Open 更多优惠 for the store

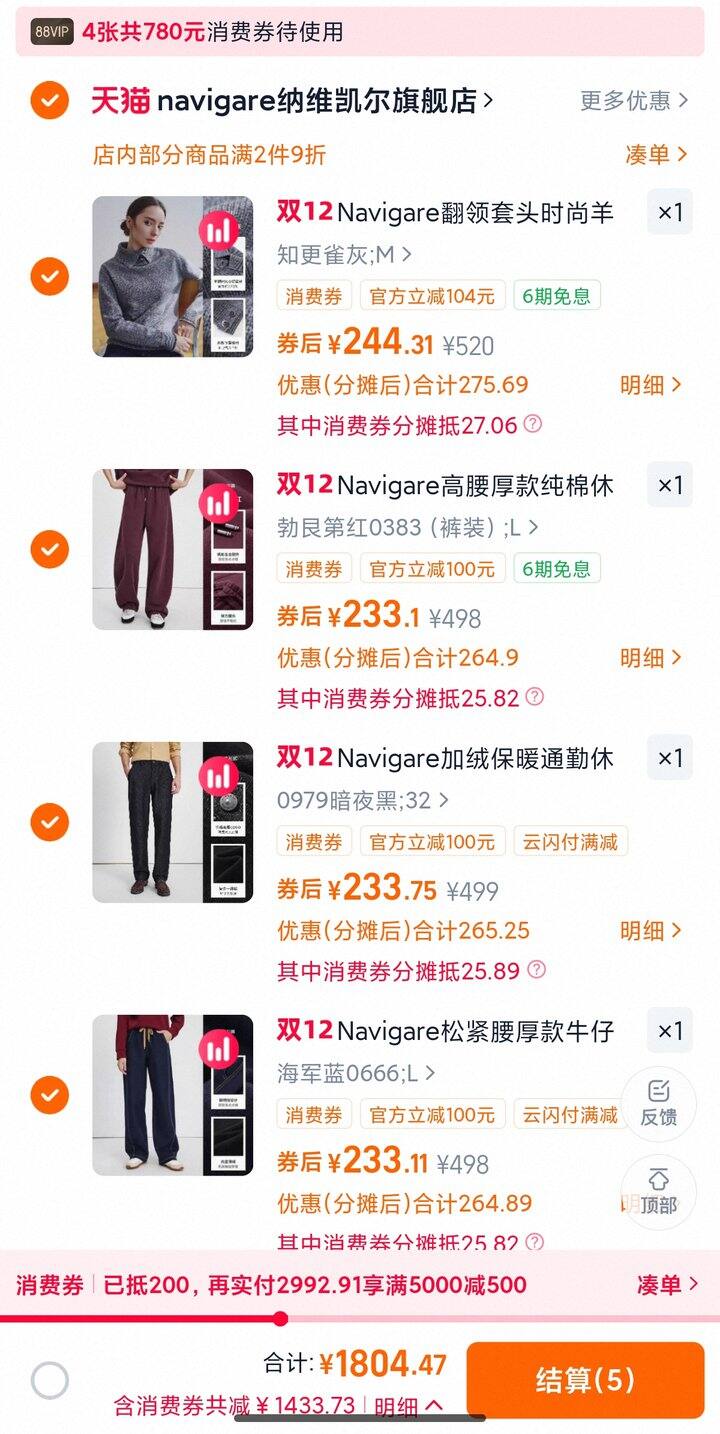pyautogui.click(x=634, y=100)
